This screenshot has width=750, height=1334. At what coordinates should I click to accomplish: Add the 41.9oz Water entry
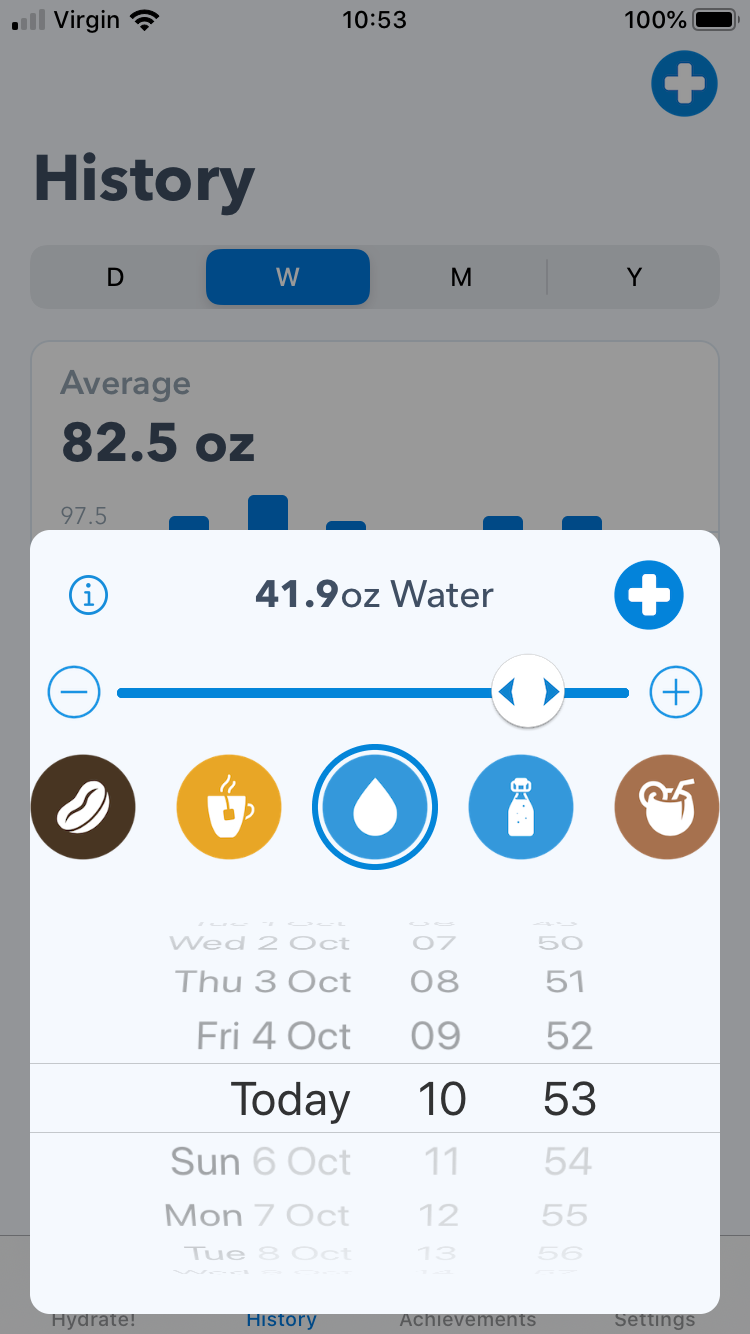pos(648,595)
